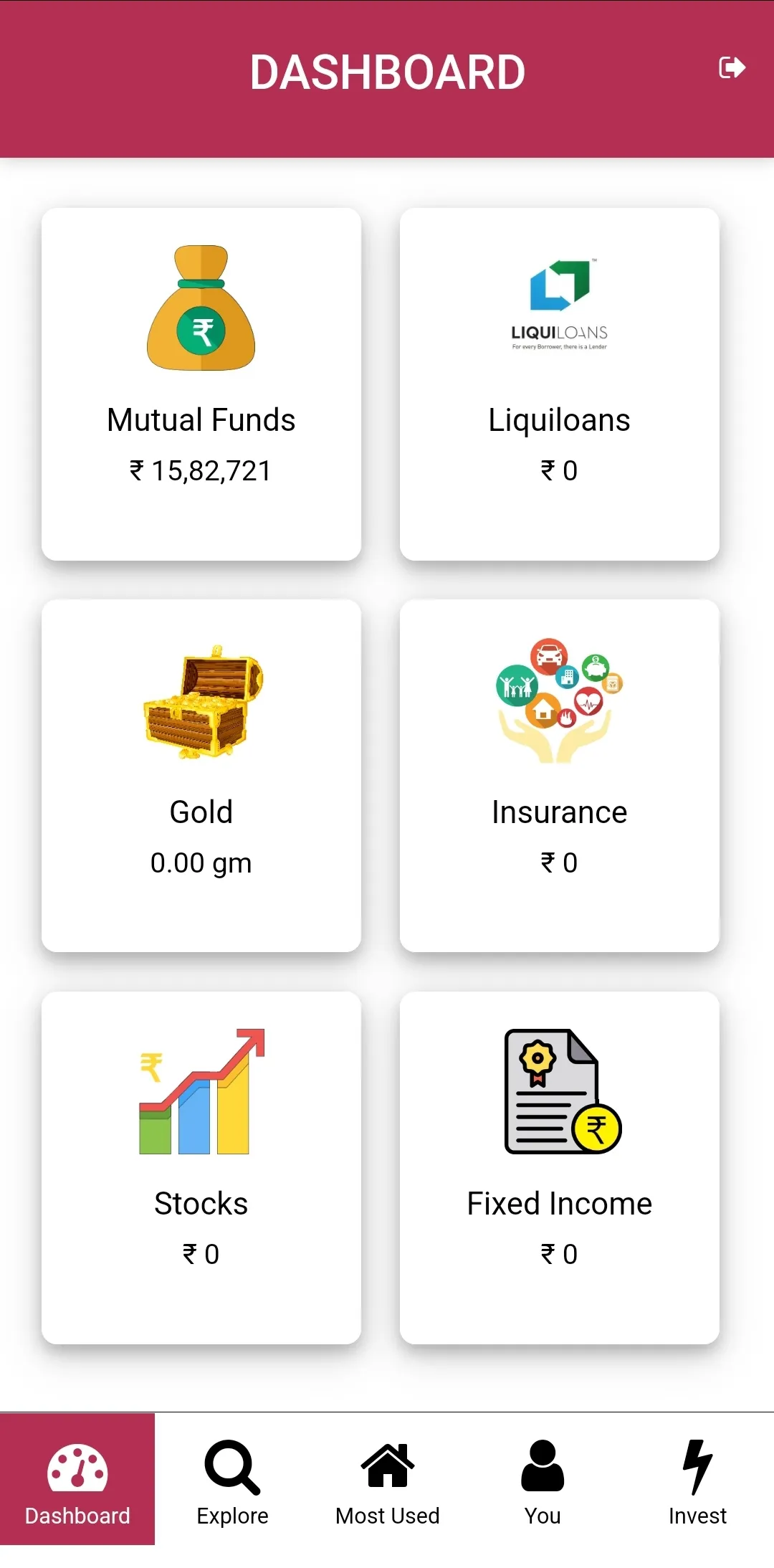Screen dimensions: 774x1568
Task: Open the Liquiloans card
Action: (x=559, y=384)
